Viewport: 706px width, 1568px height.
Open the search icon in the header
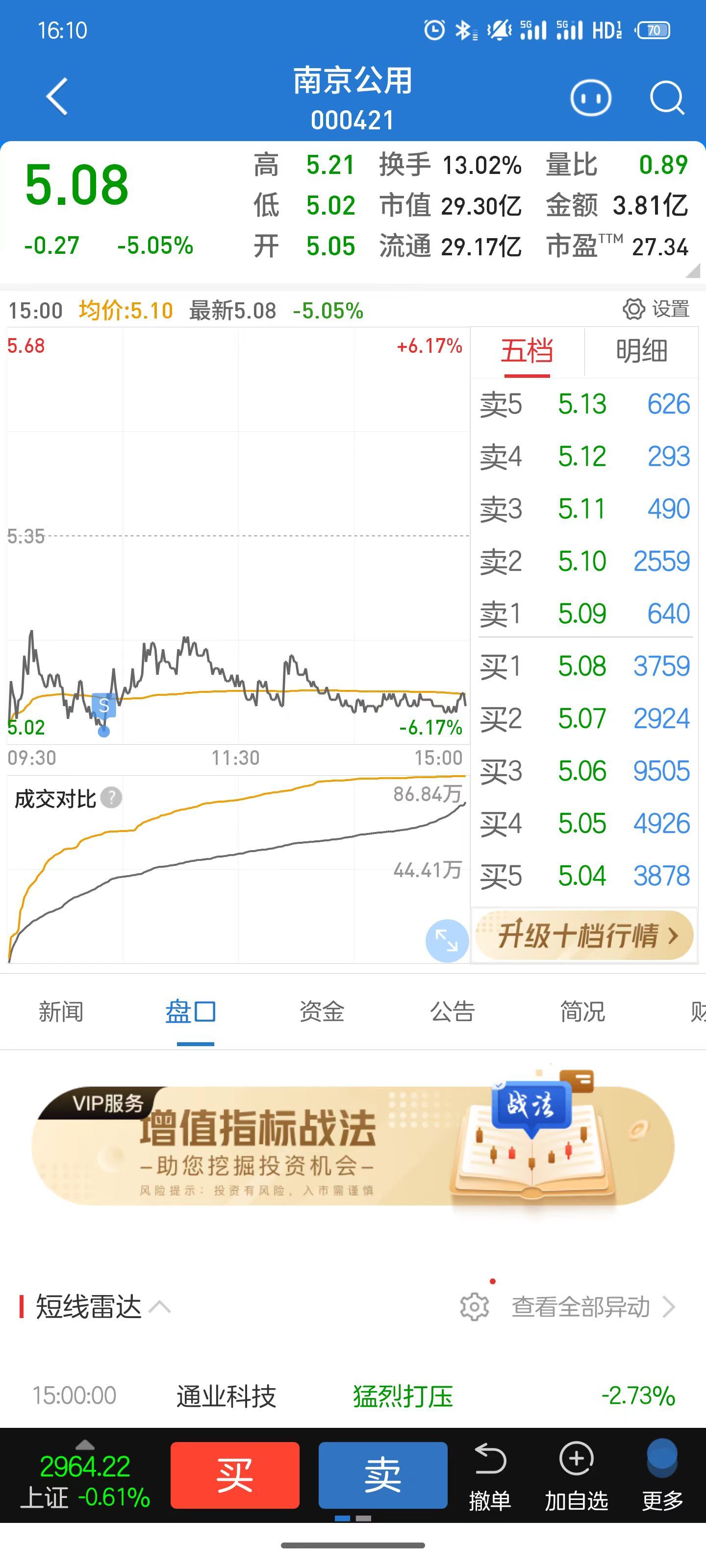pos(666,98)
